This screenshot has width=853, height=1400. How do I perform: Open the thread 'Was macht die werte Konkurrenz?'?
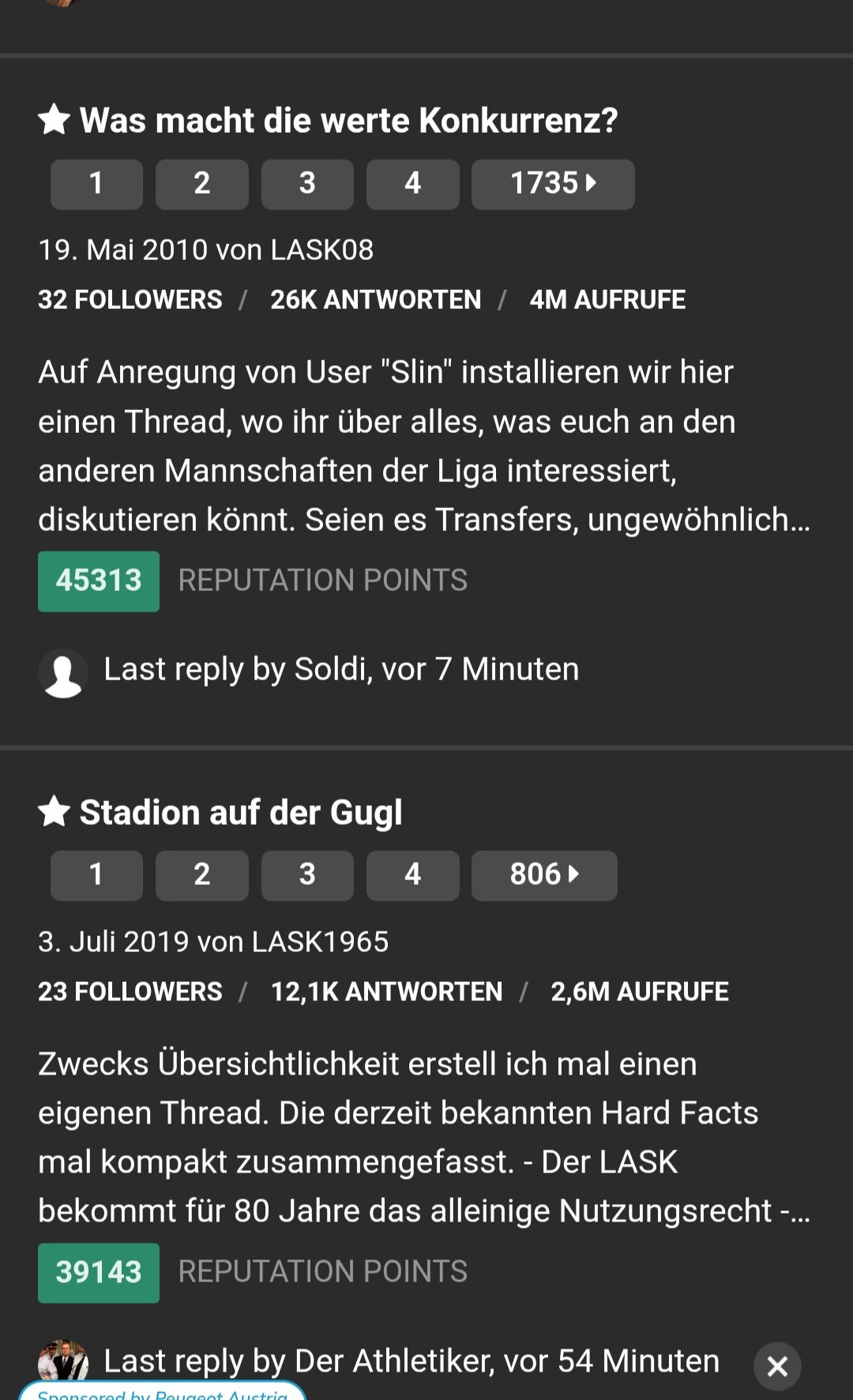click(x=348, y=121)
